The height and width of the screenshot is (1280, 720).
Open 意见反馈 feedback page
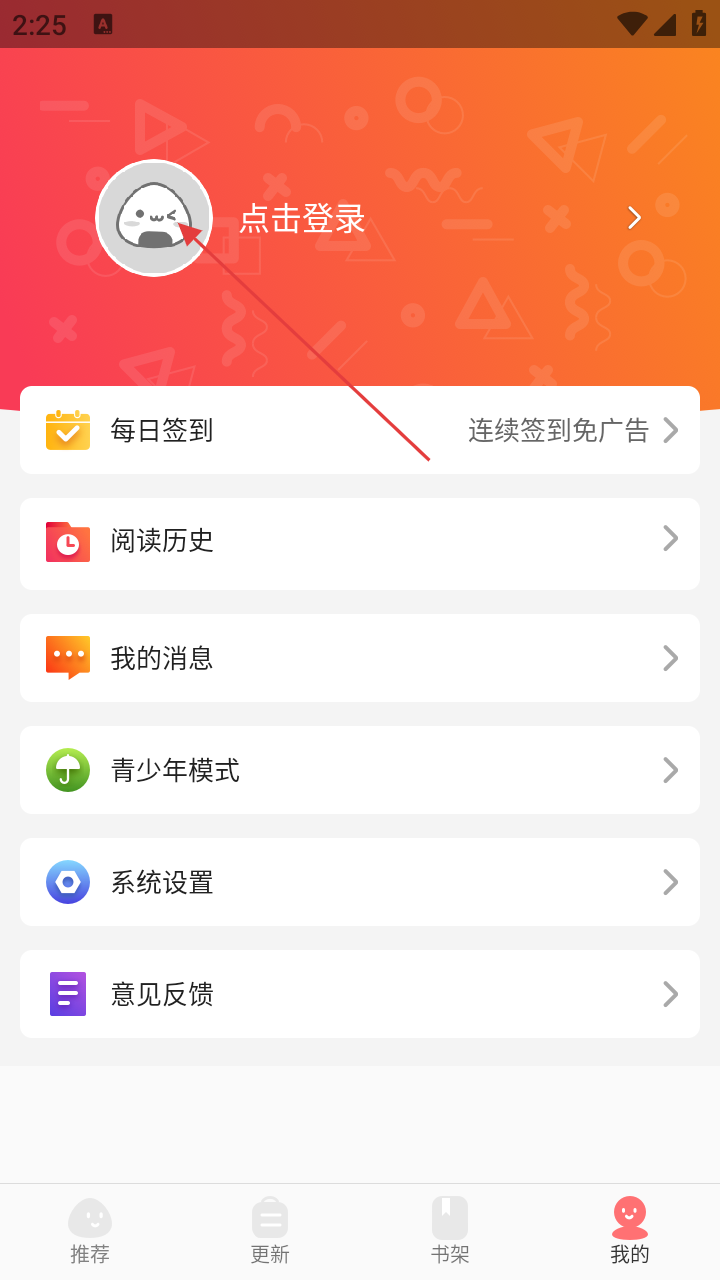(x=360, y=994)
